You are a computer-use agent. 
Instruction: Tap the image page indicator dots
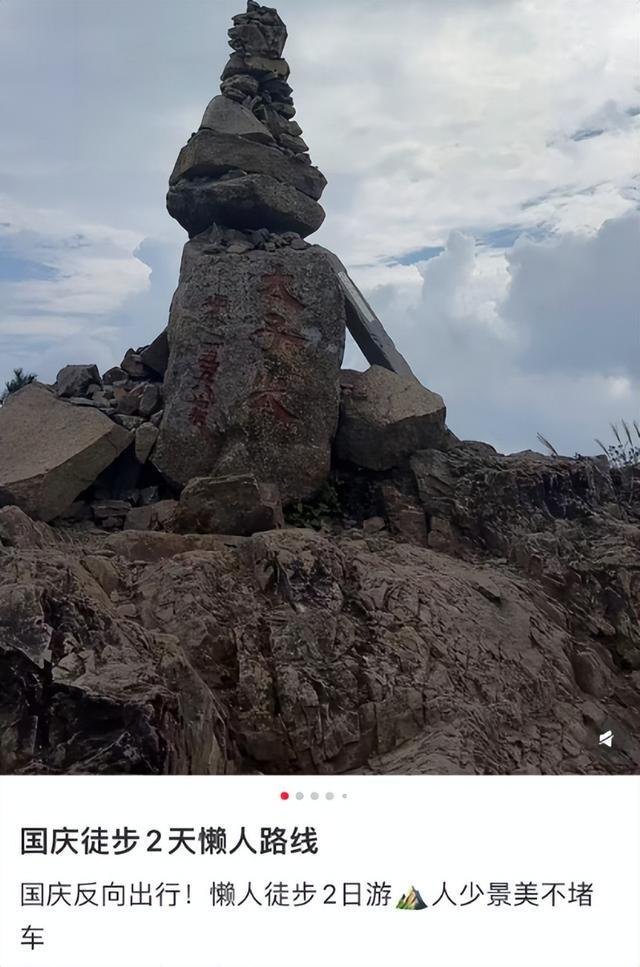314,796
